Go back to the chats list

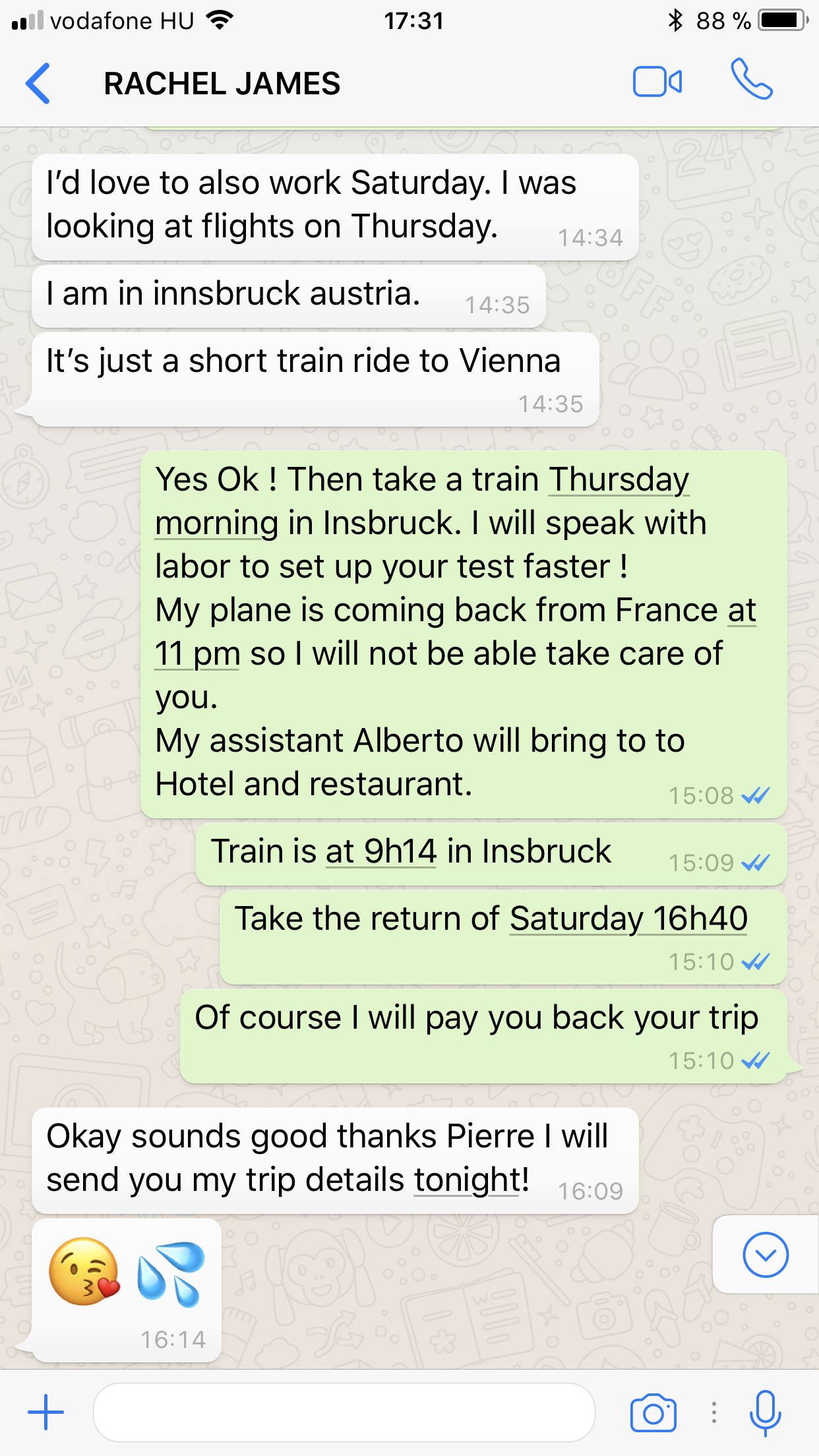(x=38, y=84)
